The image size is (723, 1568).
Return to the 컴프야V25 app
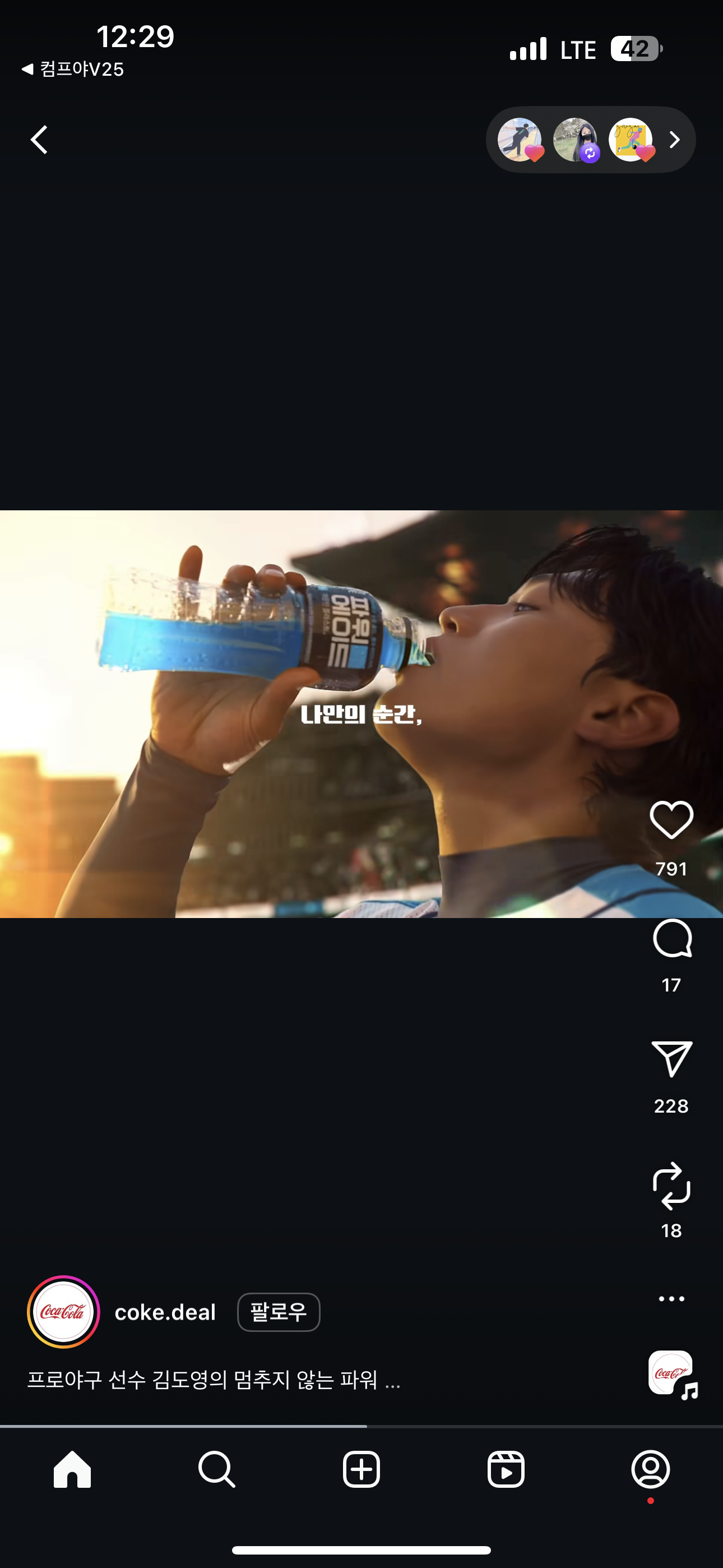click(x=73, y=70)
